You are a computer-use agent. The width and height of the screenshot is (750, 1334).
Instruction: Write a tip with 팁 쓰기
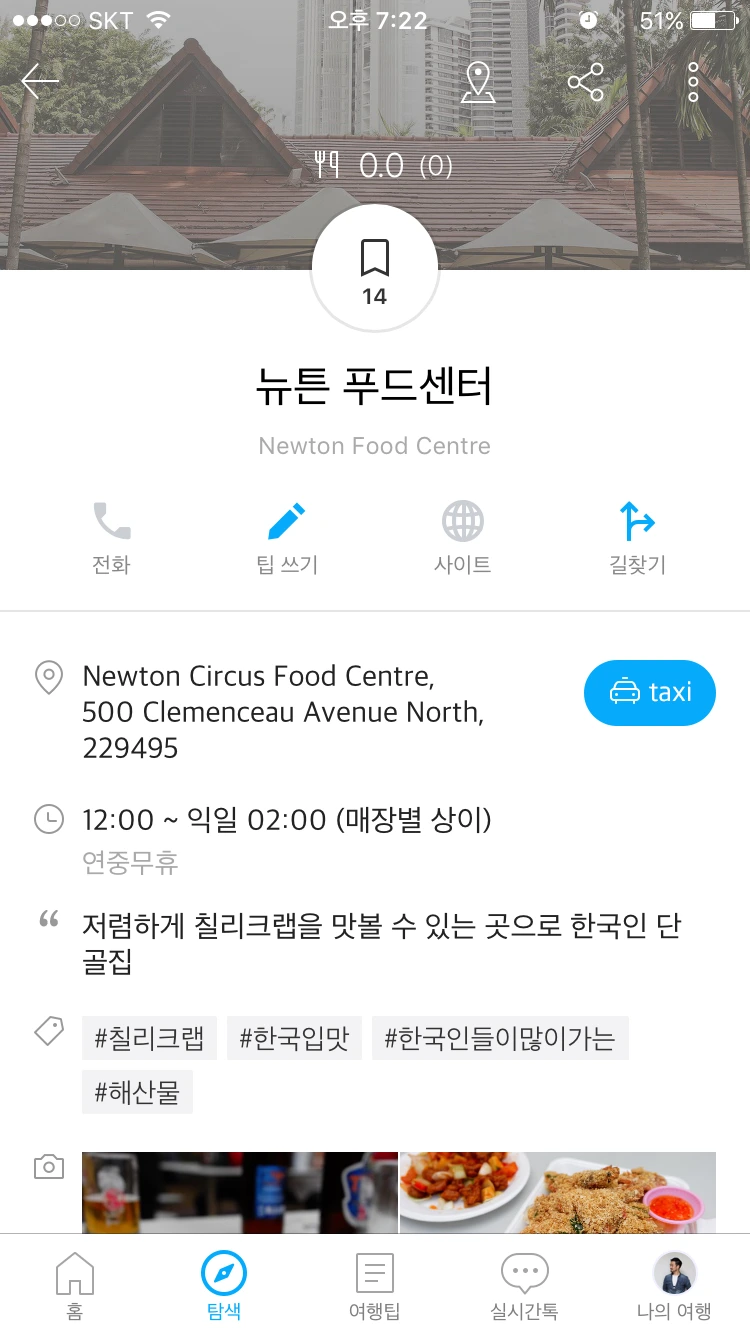click(x=286, y=538)
